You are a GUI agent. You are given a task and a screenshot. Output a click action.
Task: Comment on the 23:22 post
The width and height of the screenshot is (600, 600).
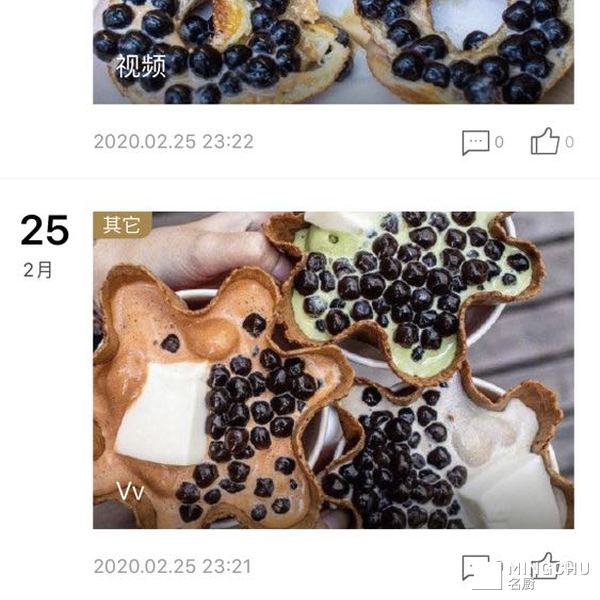(476, 142)
